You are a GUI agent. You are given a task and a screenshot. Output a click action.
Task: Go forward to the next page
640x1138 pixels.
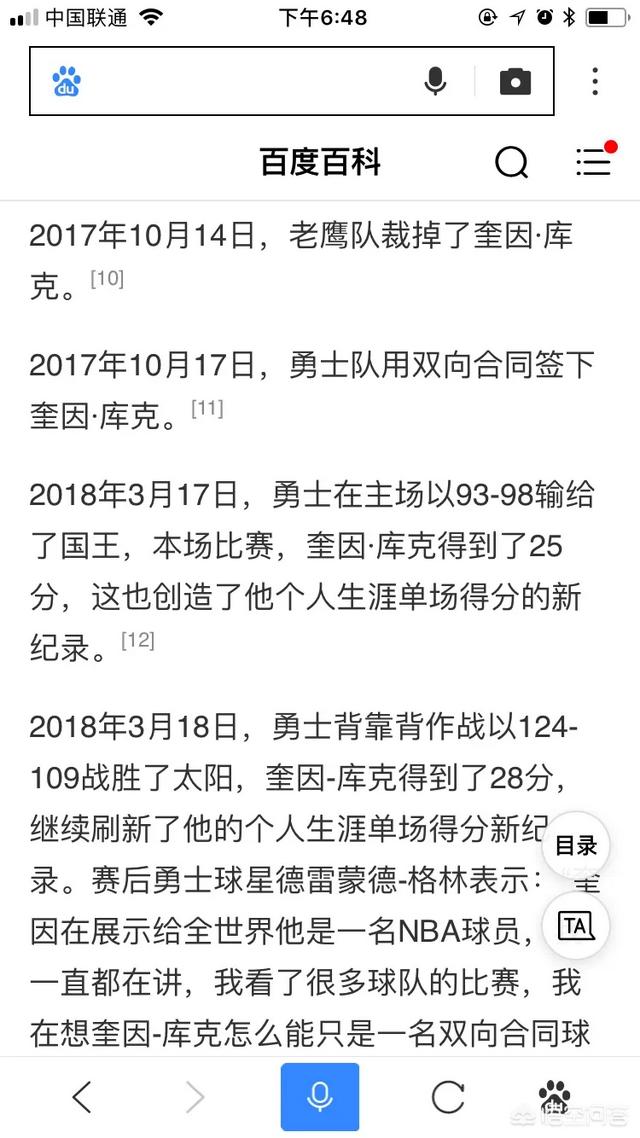coord(195,1097)
